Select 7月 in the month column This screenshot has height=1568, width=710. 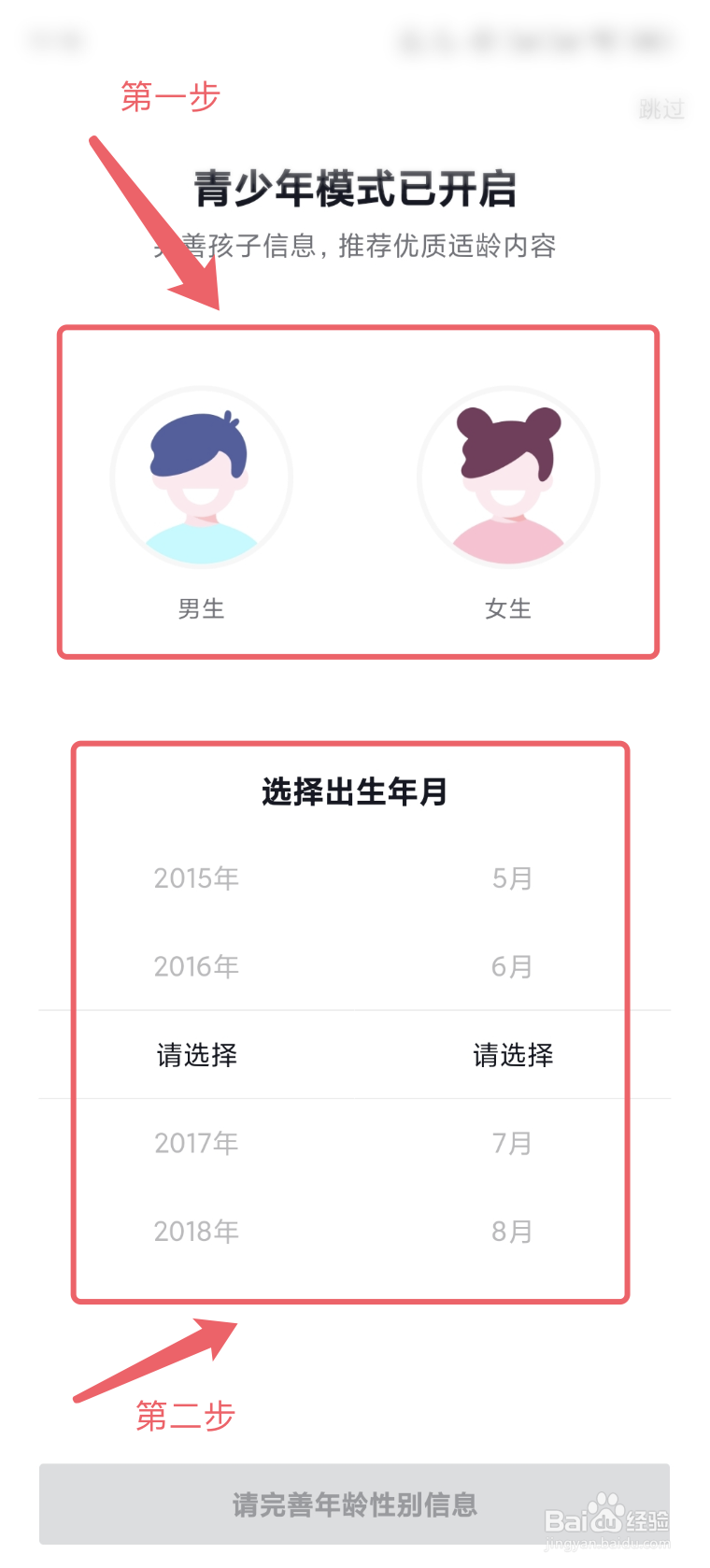[512, 1142]
